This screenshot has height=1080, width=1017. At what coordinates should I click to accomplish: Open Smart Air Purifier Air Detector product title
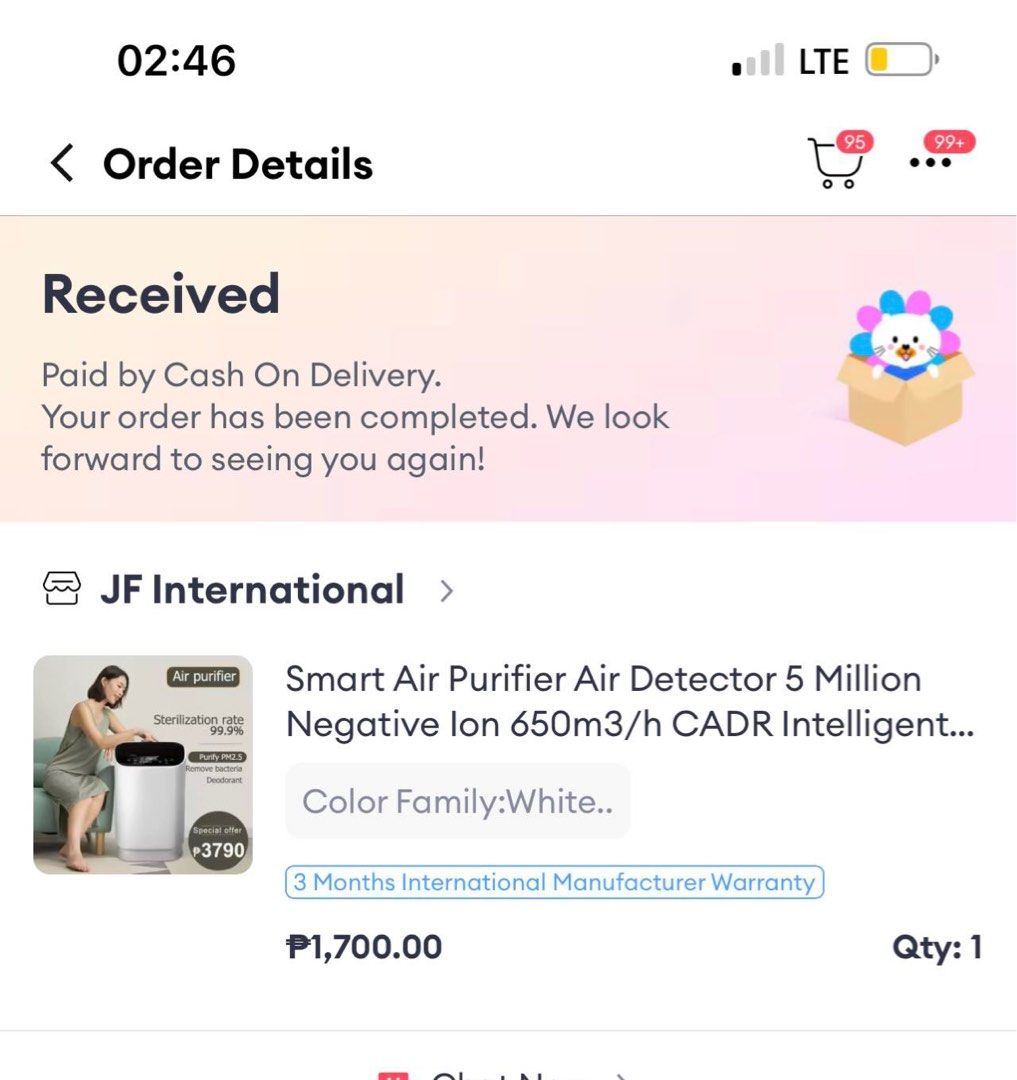pos(630,702)
